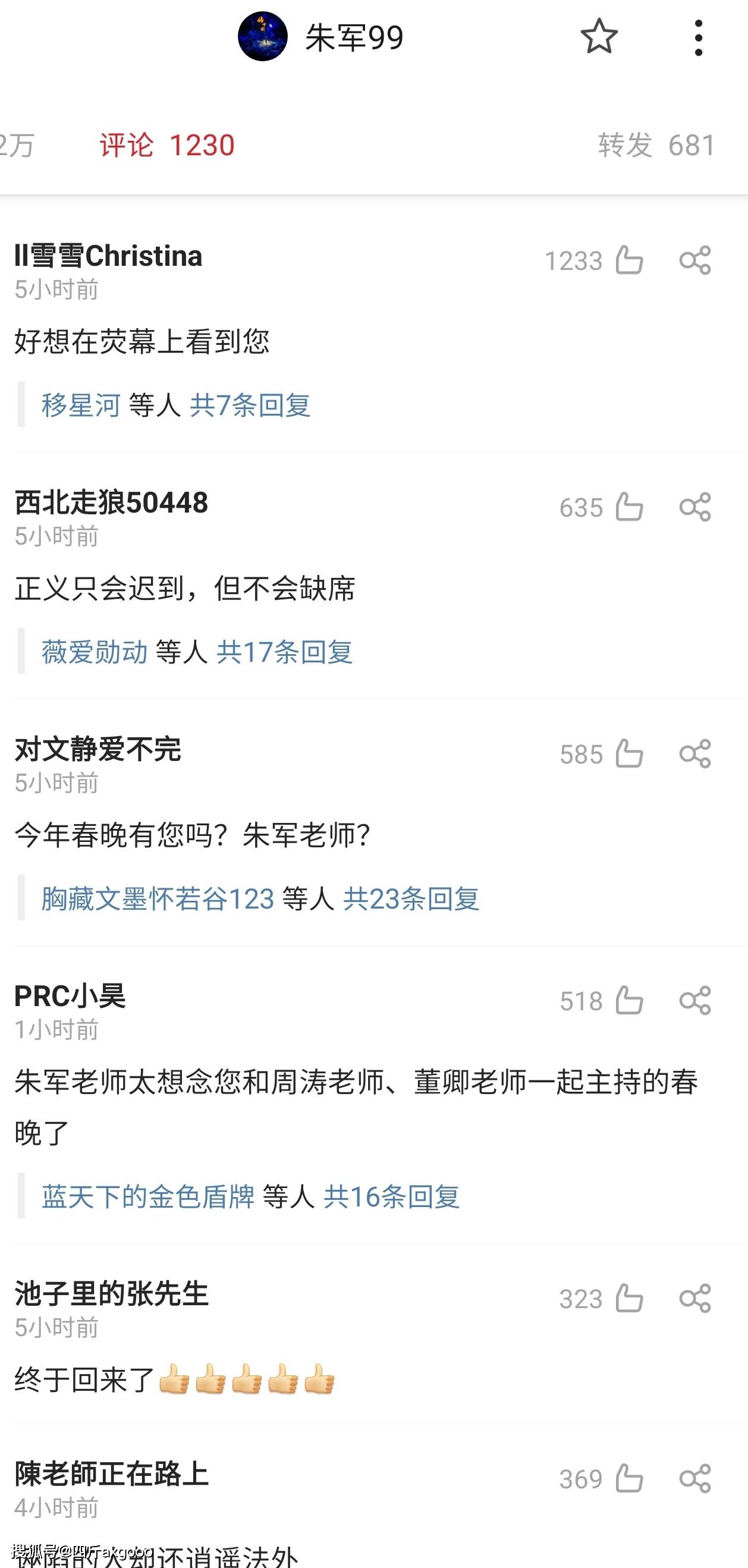View 共17条回复 replies
The image size is (748, 1568).
pos(284,652)
